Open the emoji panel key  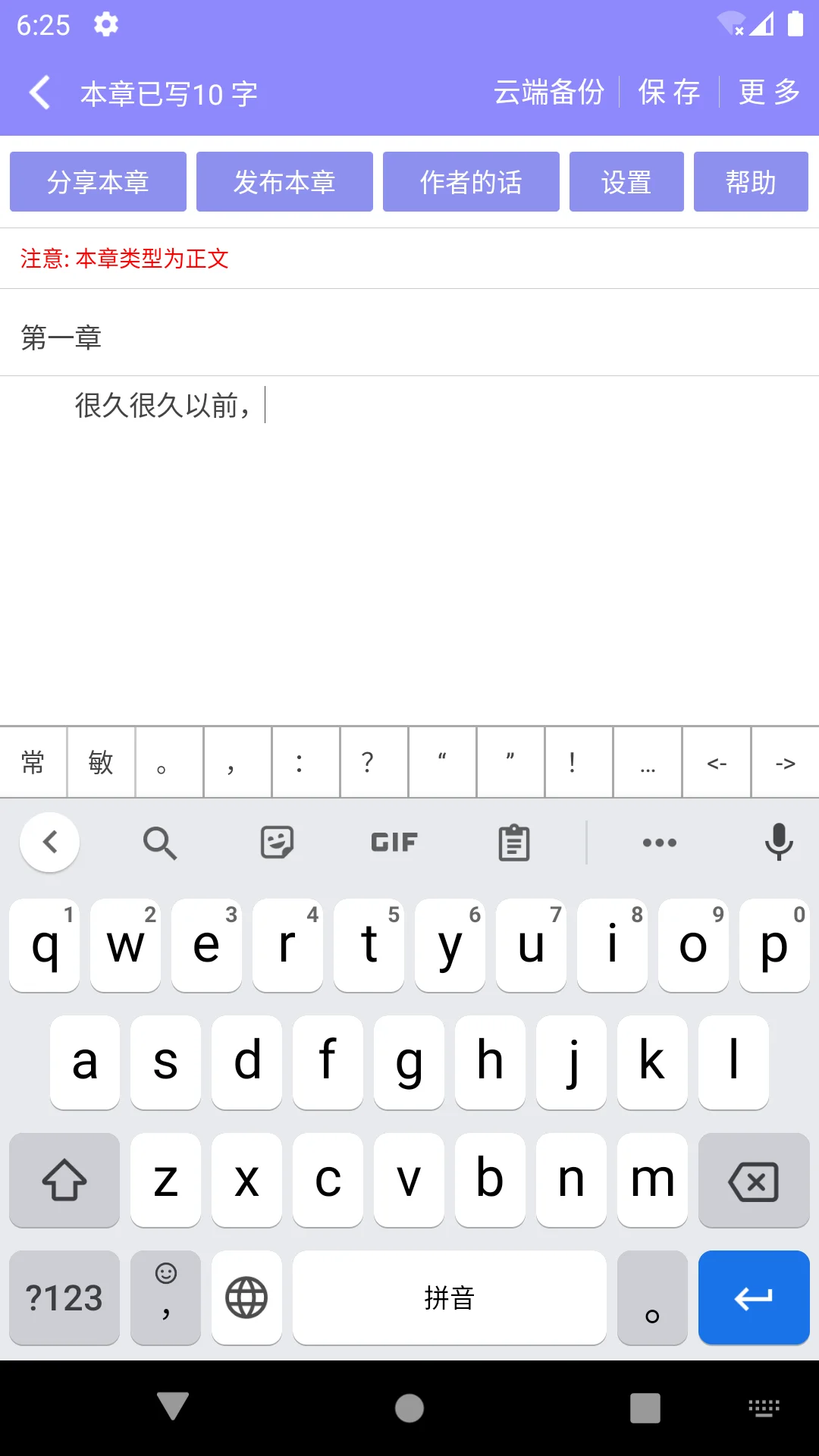click(165, 1298)
